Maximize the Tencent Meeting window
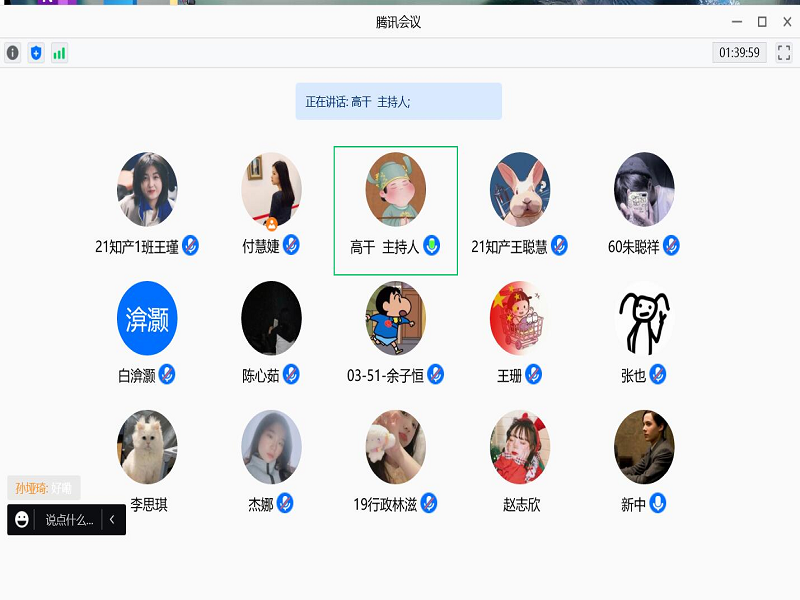 click(761, 21)
